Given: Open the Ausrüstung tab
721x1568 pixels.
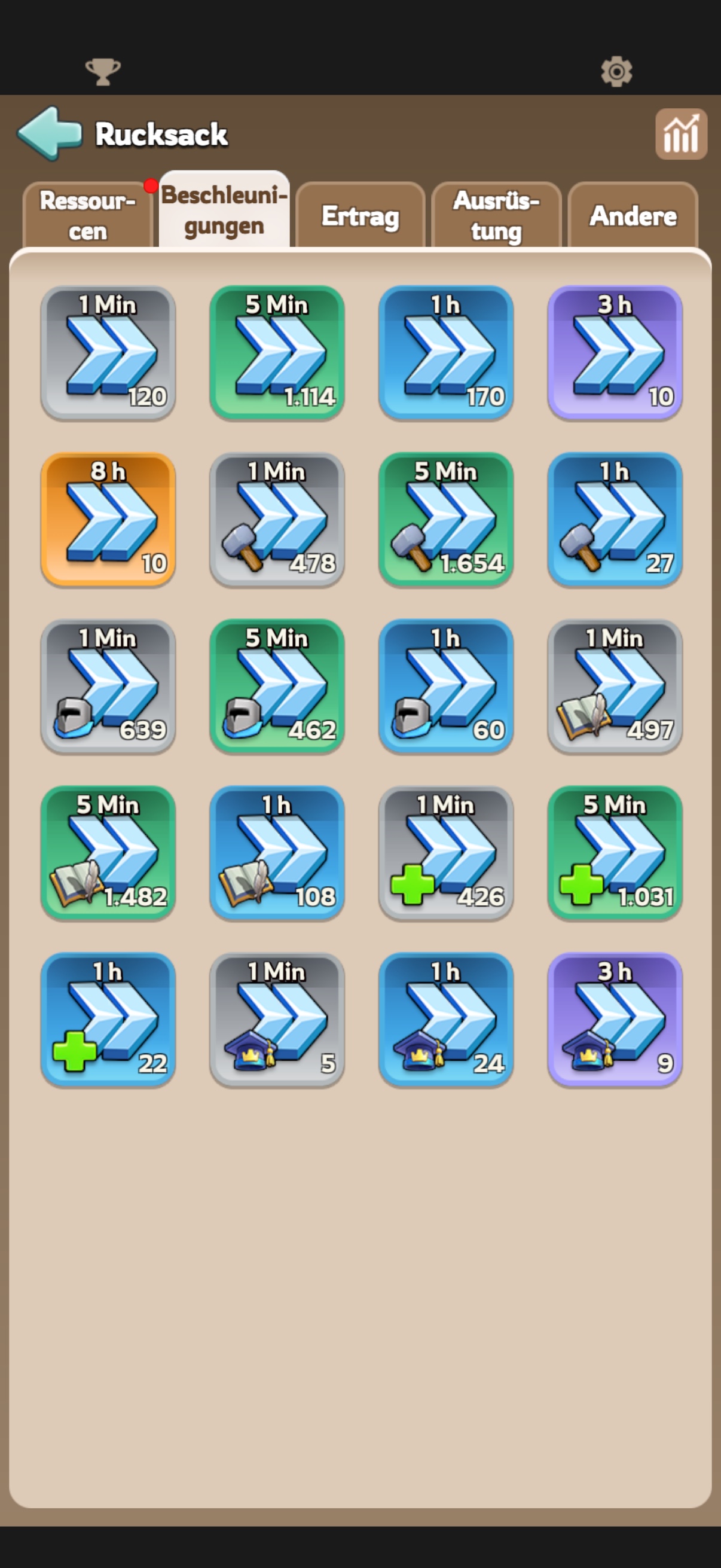Looking at the screenshot, I should coord(496,215).
